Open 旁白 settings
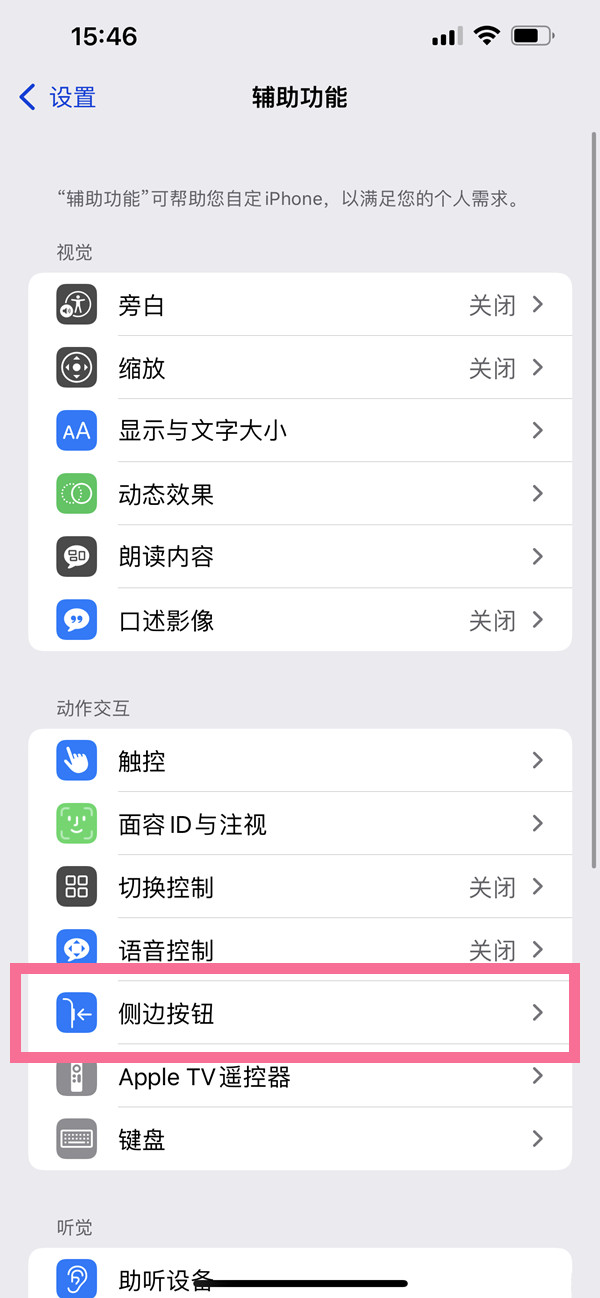Viewport: 600px width, 1298px height. (x=300, y=305)
